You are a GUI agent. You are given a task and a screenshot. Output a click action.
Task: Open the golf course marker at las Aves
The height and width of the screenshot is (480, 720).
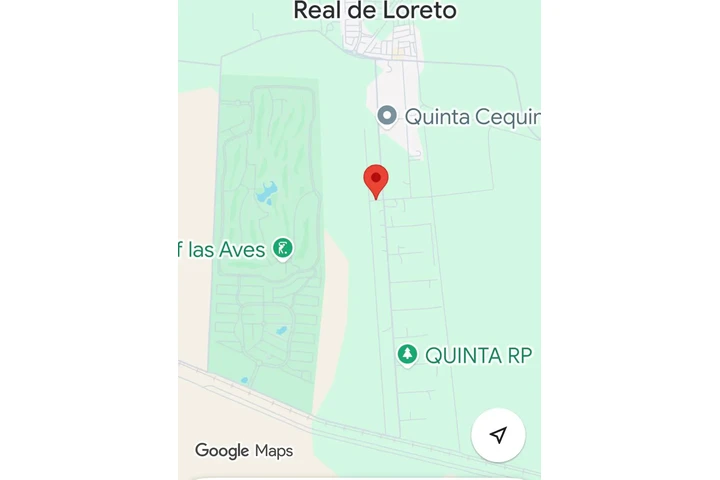[283, 248]
